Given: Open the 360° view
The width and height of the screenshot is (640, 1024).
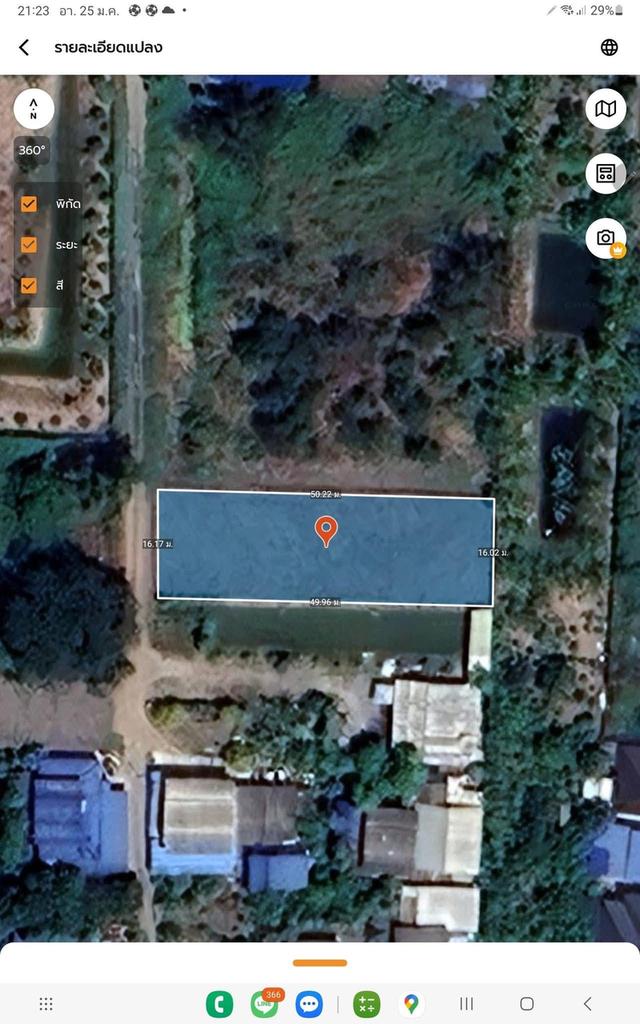Looking at the screenshot, I should [x=33, y=151].
